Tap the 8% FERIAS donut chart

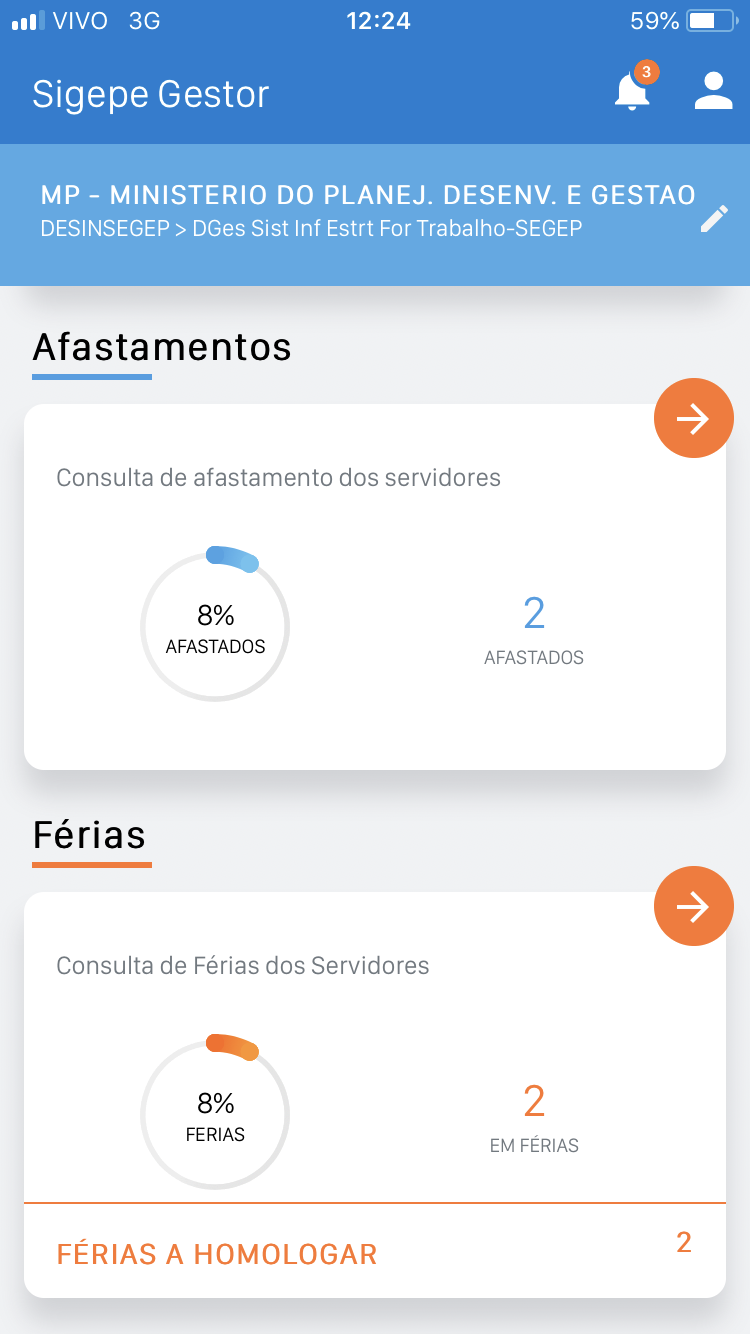(215, 1113)
